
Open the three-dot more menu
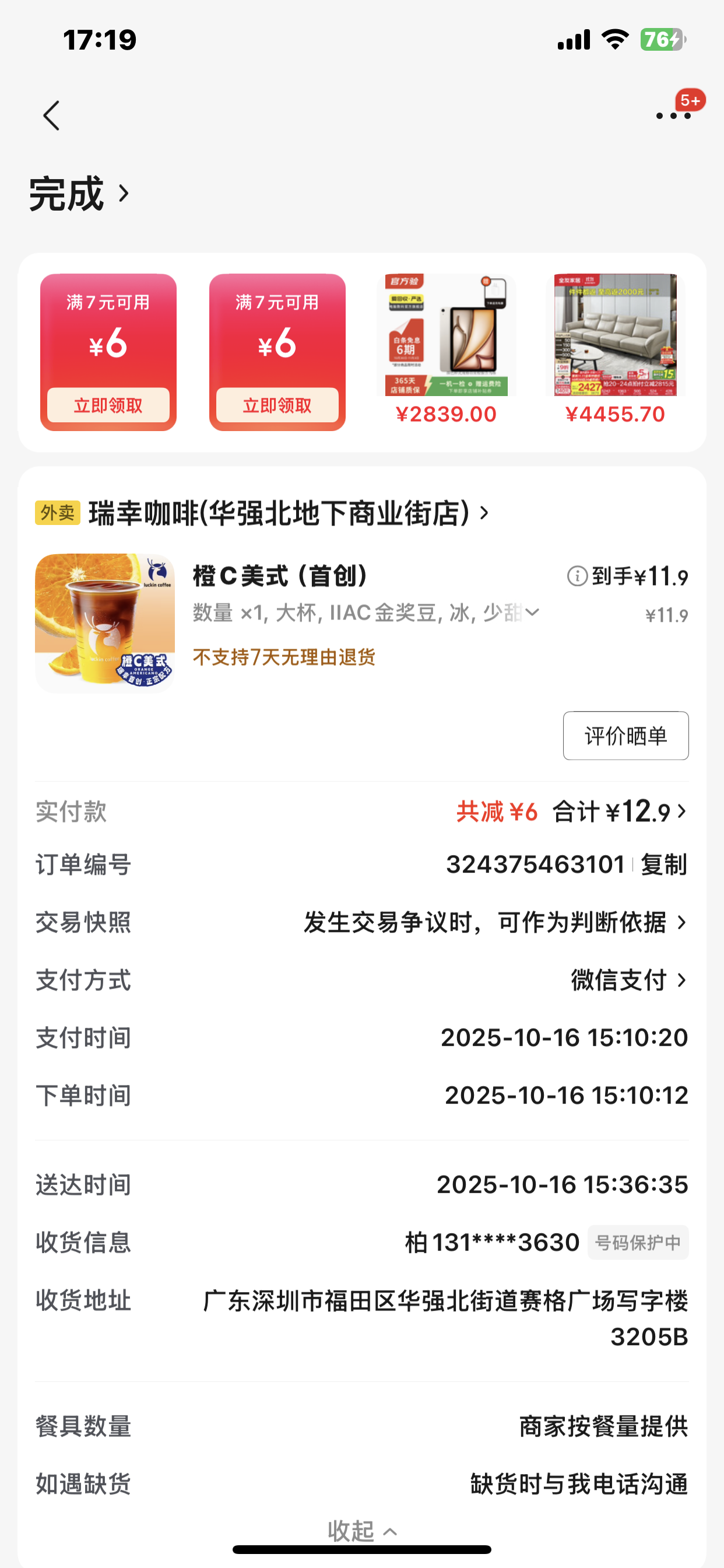coord(673,116)
